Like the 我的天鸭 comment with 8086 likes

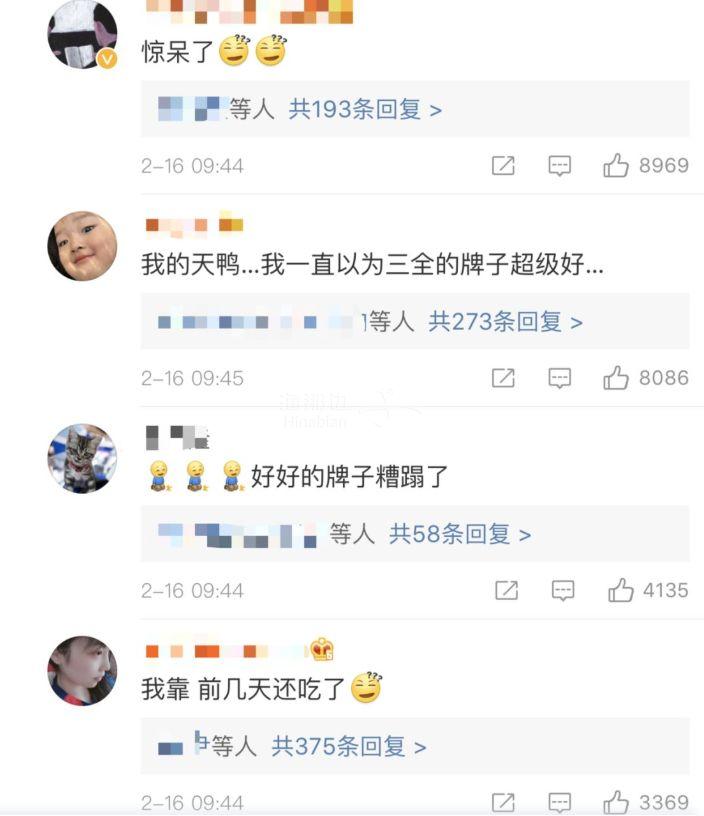tap(616, 378)
